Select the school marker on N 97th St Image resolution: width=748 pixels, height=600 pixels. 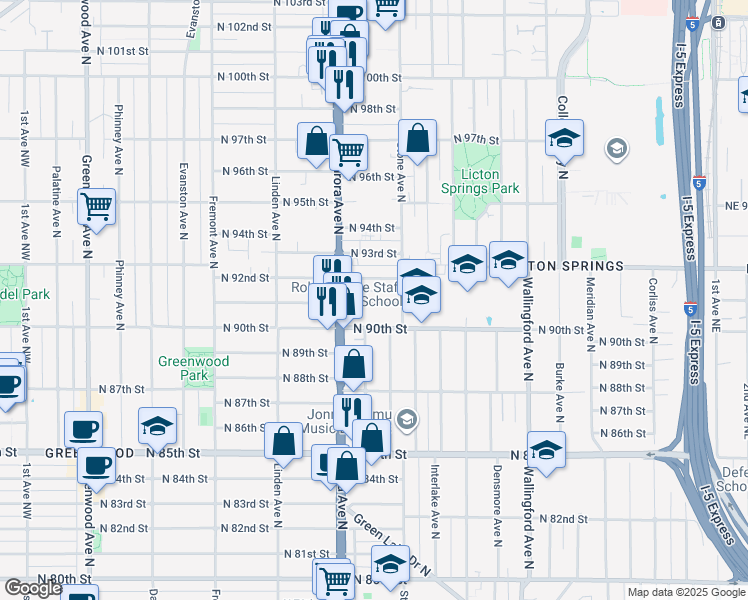564,137
